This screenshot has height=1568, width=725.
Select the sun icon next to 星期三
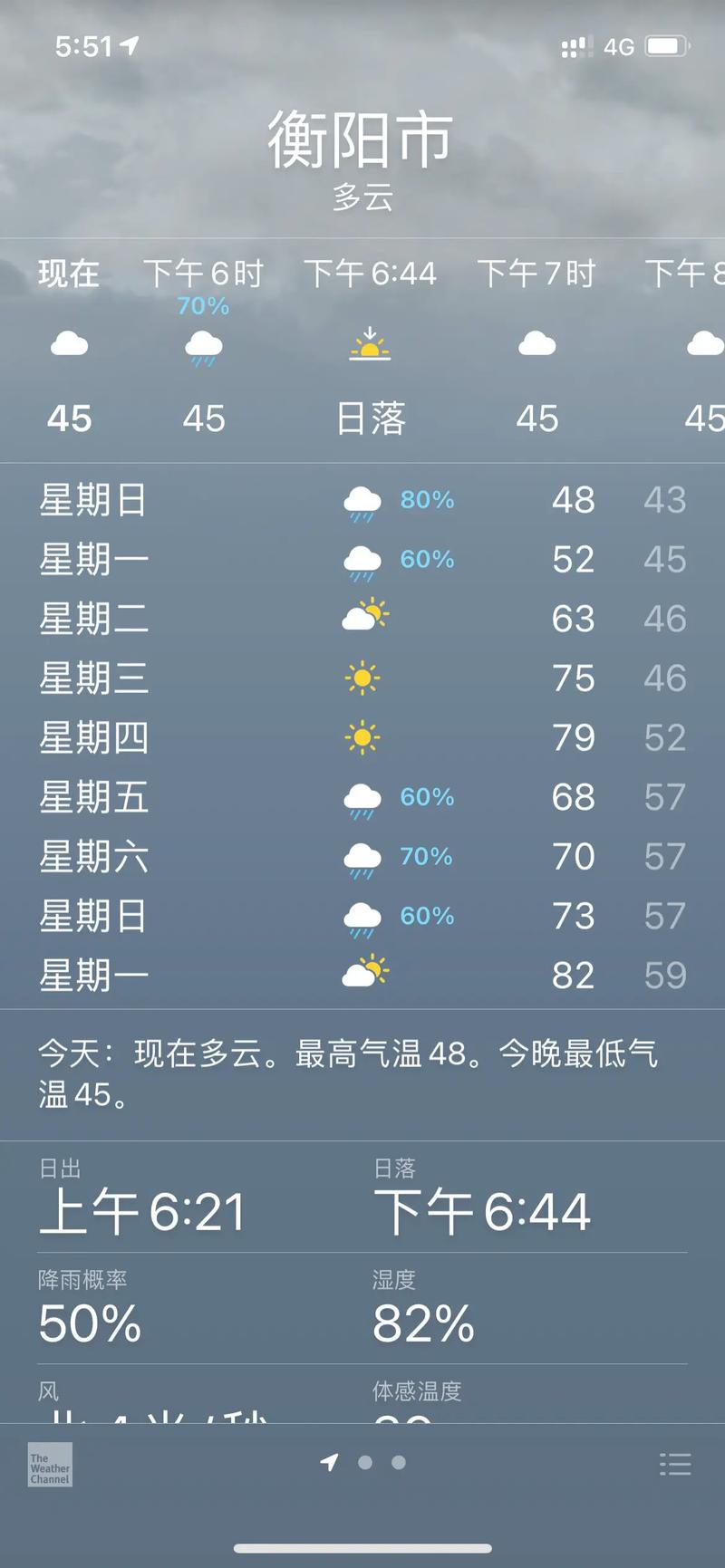click(362, 678)
